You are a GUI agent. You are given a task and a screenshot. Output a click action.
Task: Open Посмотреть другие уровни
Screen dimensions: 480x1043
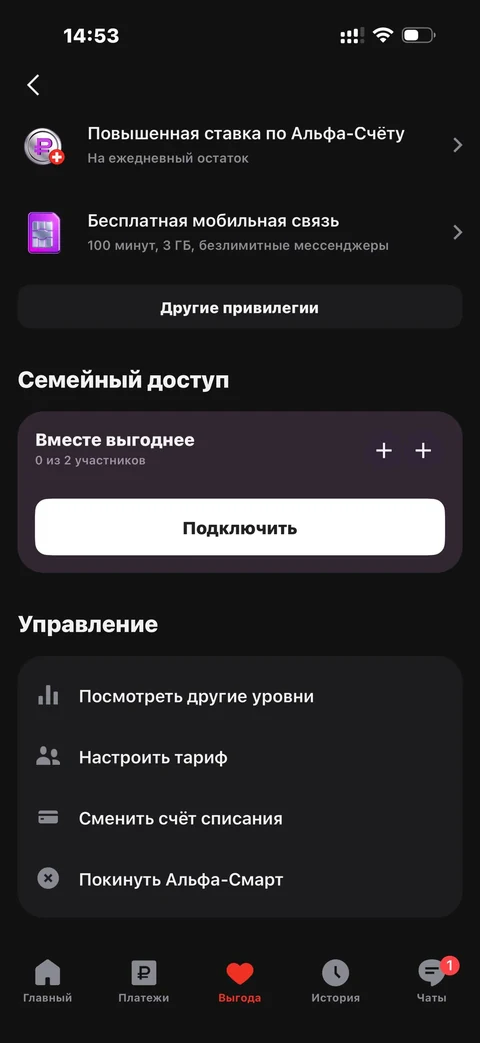pos(240,696)
